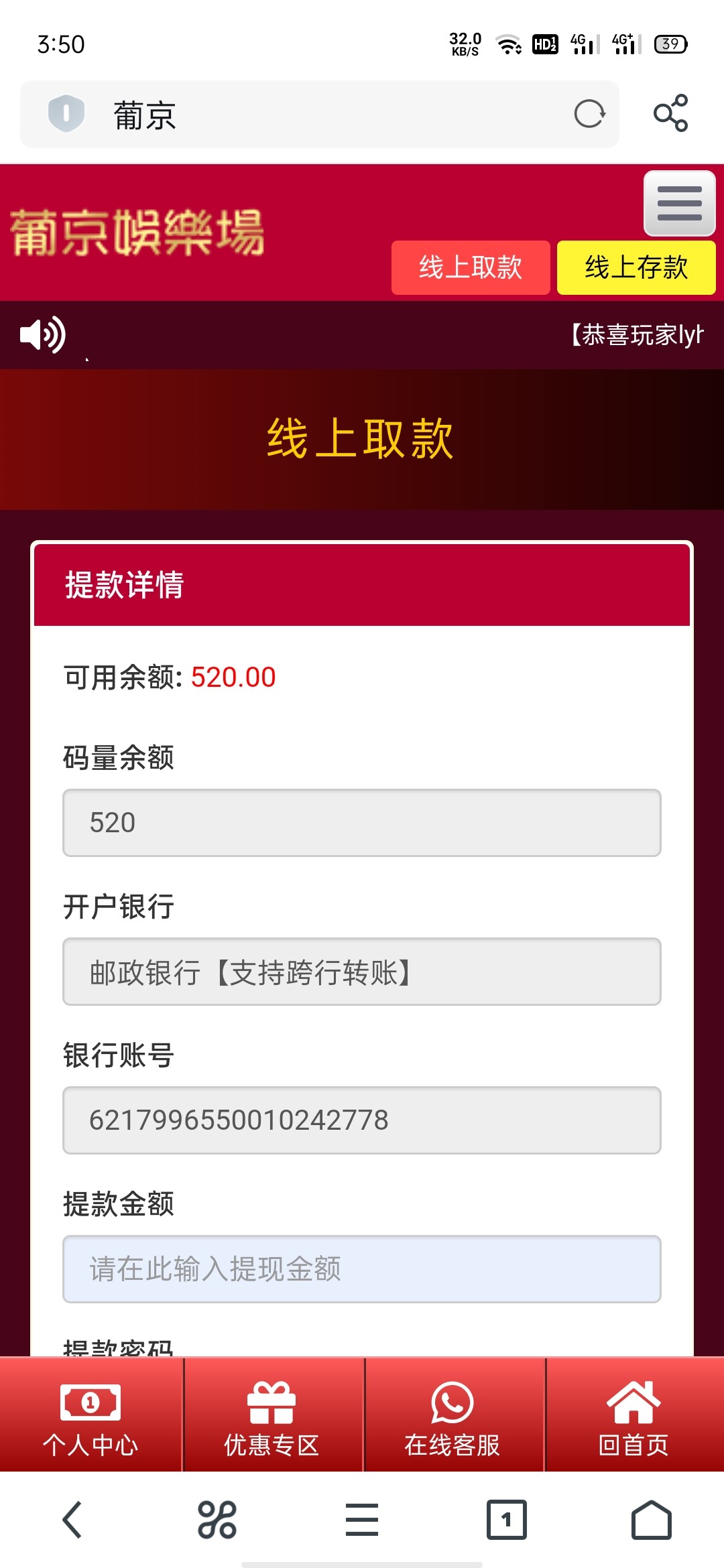The height and width of the screenshot is (1568, 724).
Task: Tap the shield security icon in address bar
Action: tap(66, 113)
